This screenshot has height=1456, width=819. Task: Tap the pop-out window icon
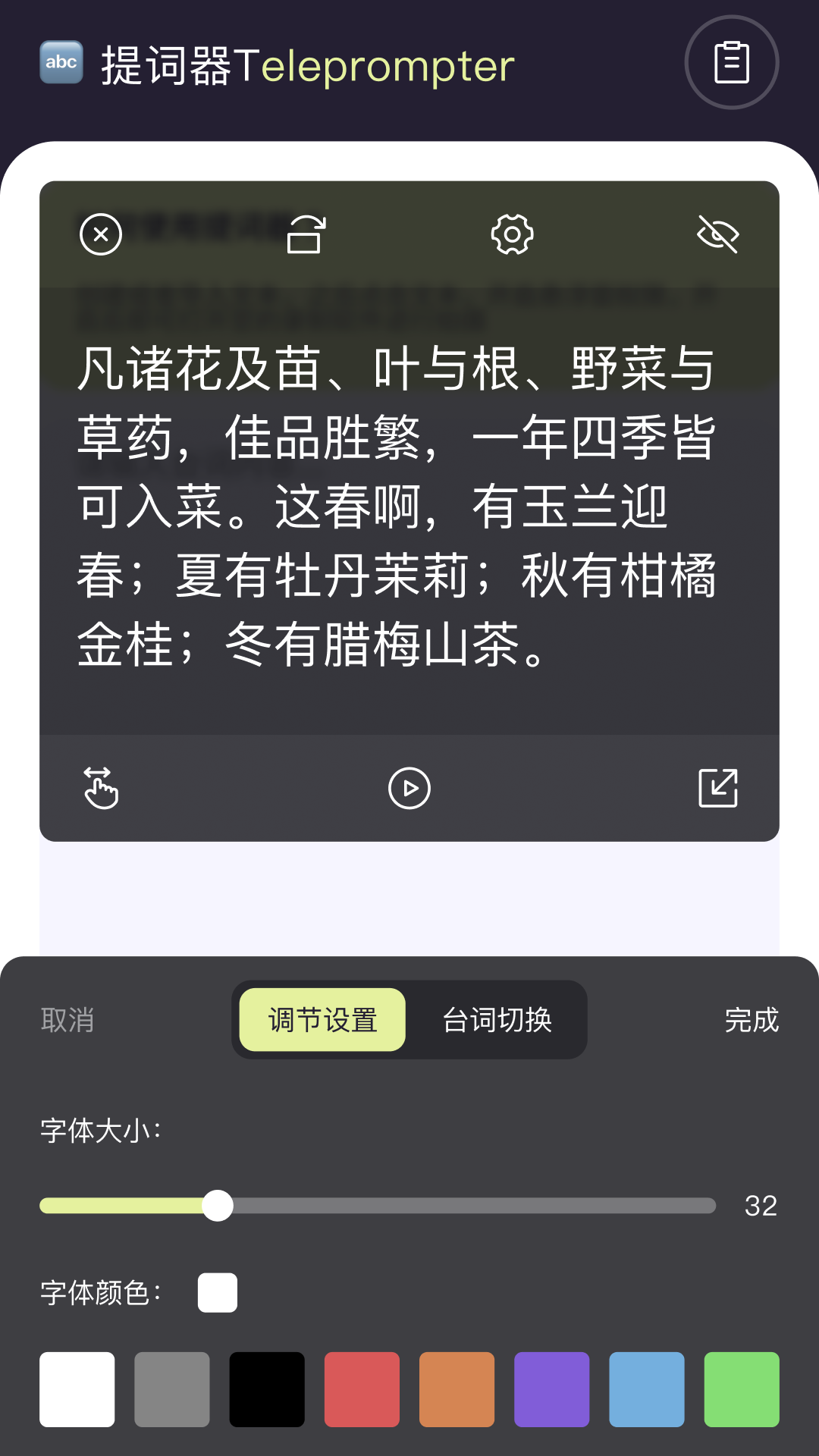(x=718, y=788)
